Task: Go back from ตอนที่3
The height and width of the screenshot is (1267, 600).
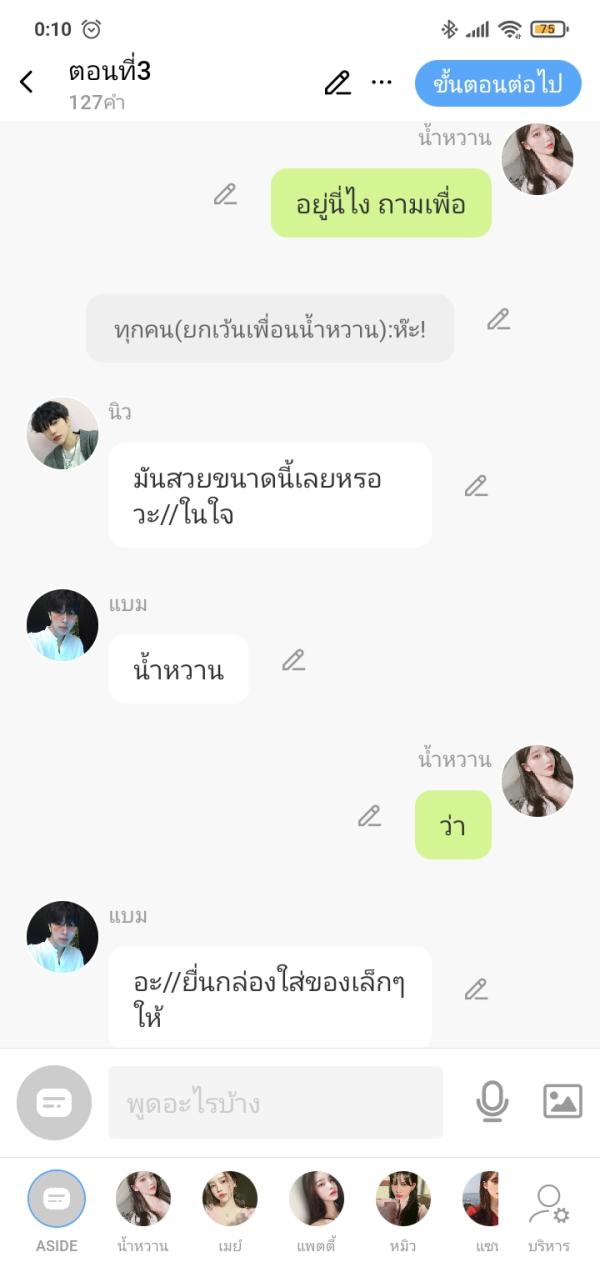Action: pyautogui.click(x=27, y=83)
